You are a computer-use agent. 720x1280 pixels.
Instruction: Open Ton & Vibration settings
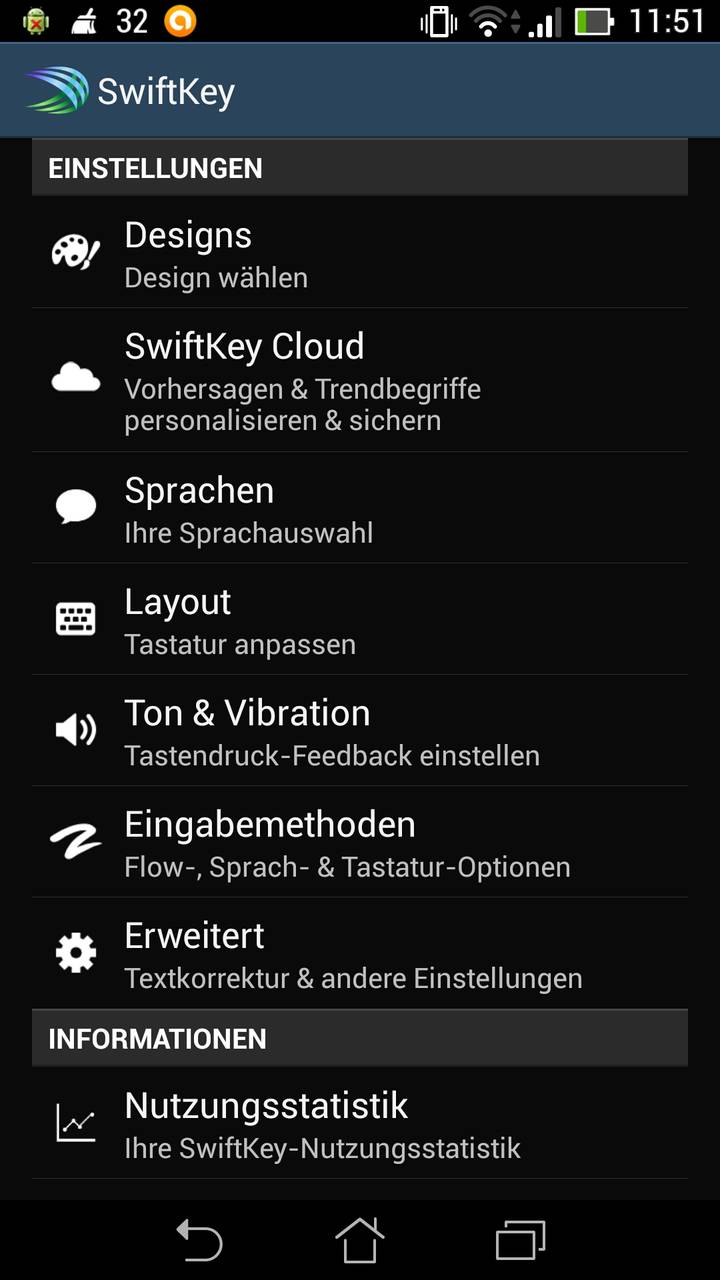(360, 730)
